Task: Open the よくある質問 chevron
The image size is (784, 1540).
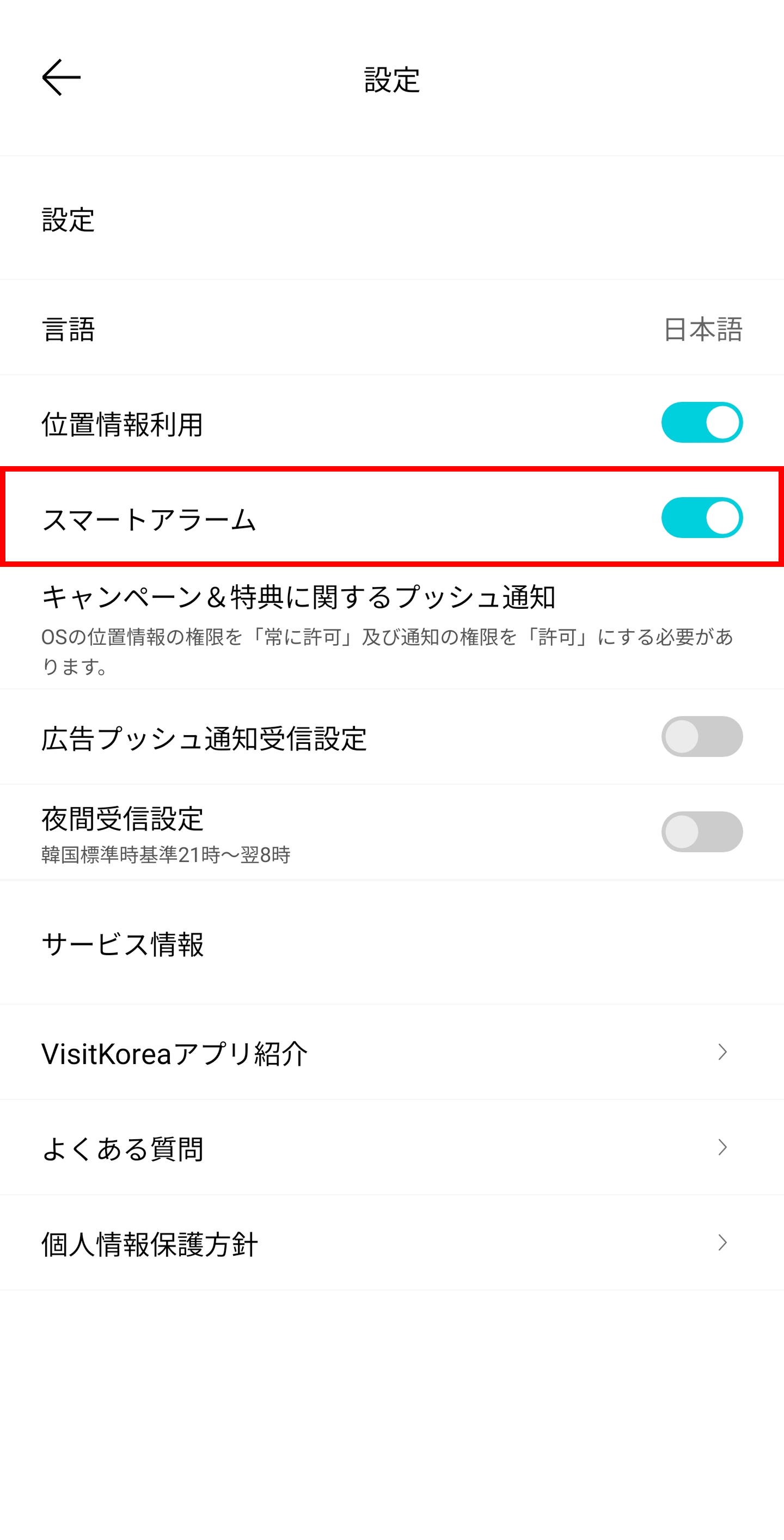Action: tap(721, 1148)
